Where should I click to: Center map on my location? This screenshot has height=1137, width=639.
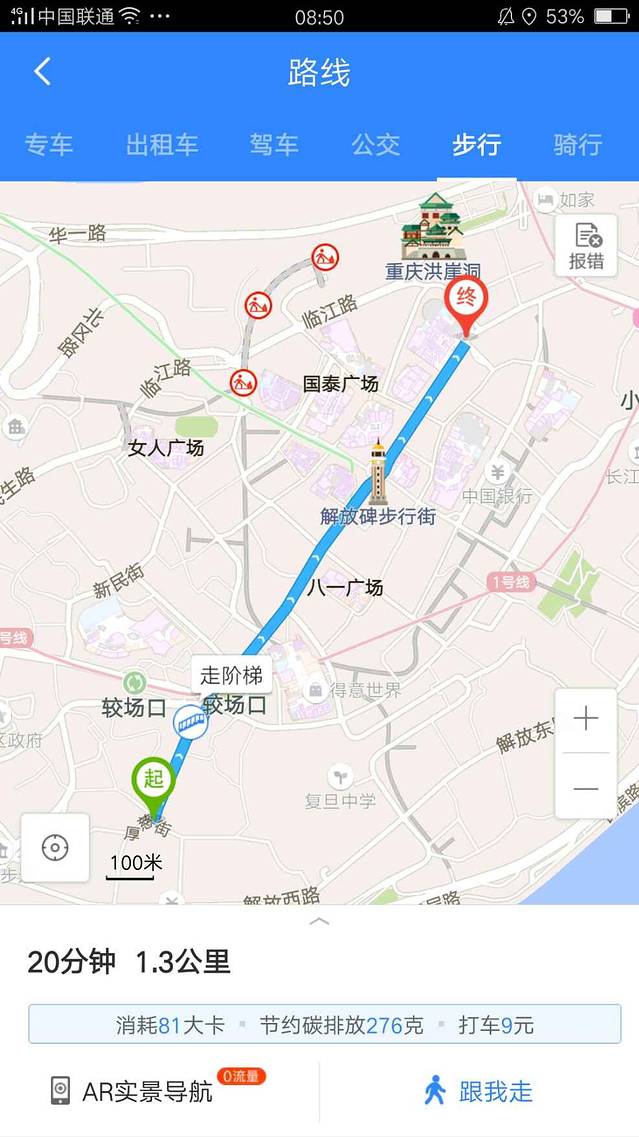(x=55, y=848)
